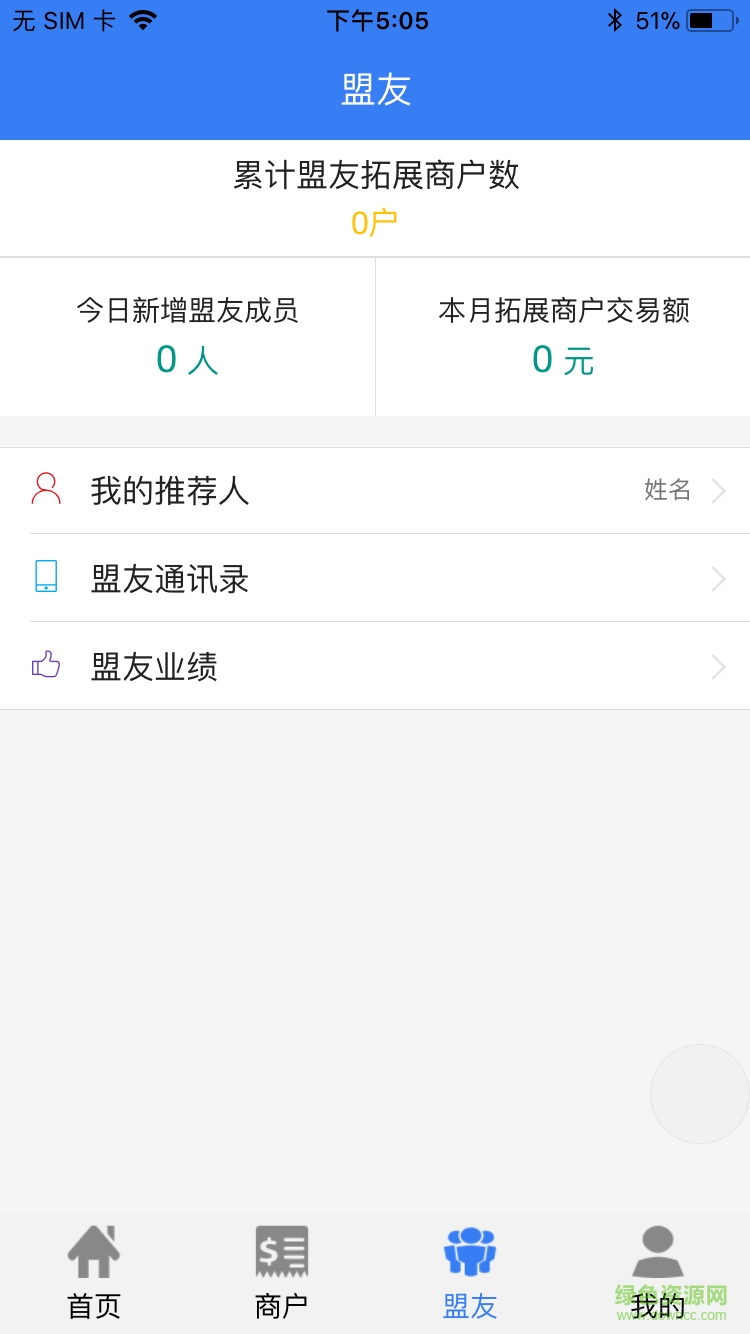Image resolution: width=750 pixels, height=1334 pixels.
Task: Click the thumbs-up icon beside 盟友业绩
Action: [x=45, y=665]
